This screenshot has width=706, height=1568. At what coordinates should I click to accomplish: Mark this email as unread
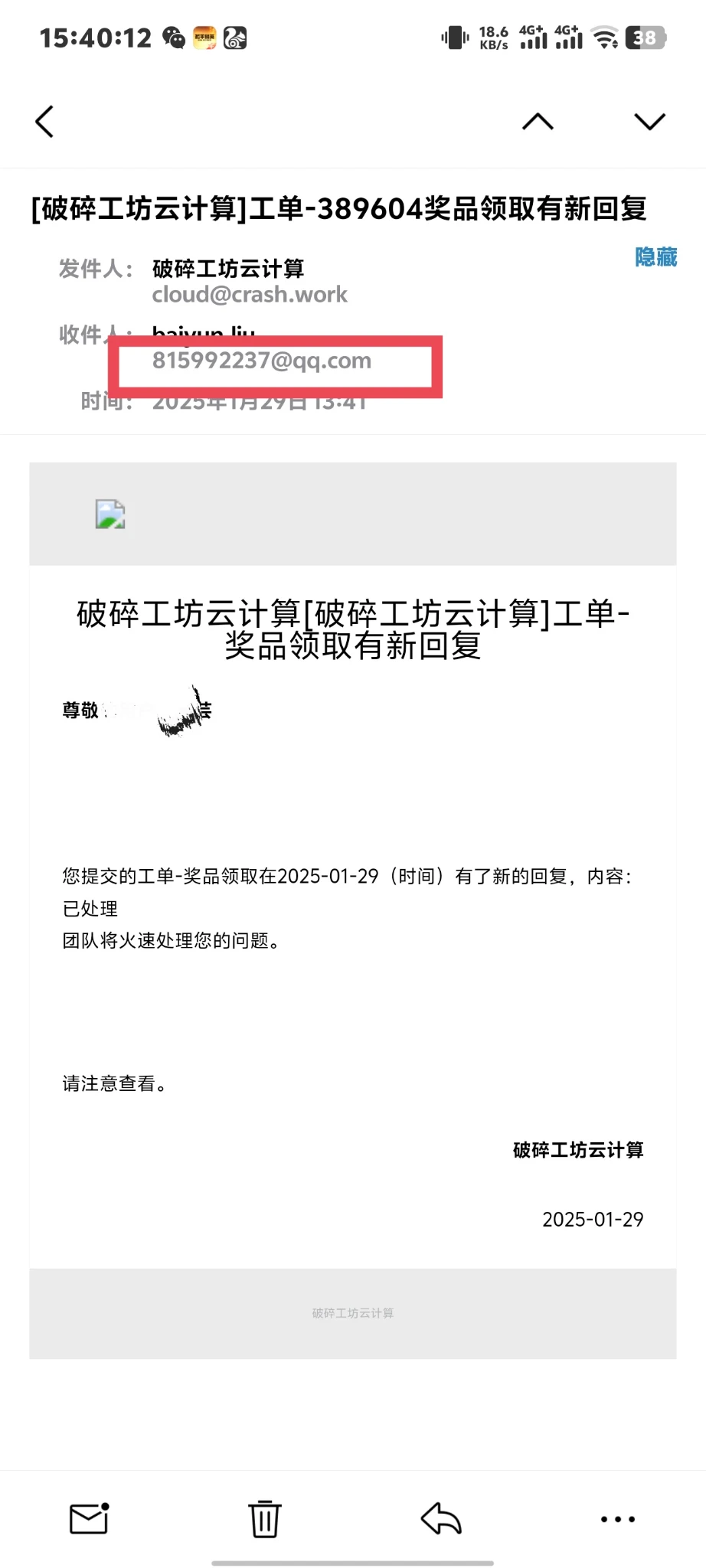pyautogui.click(x=89, y=1518)
